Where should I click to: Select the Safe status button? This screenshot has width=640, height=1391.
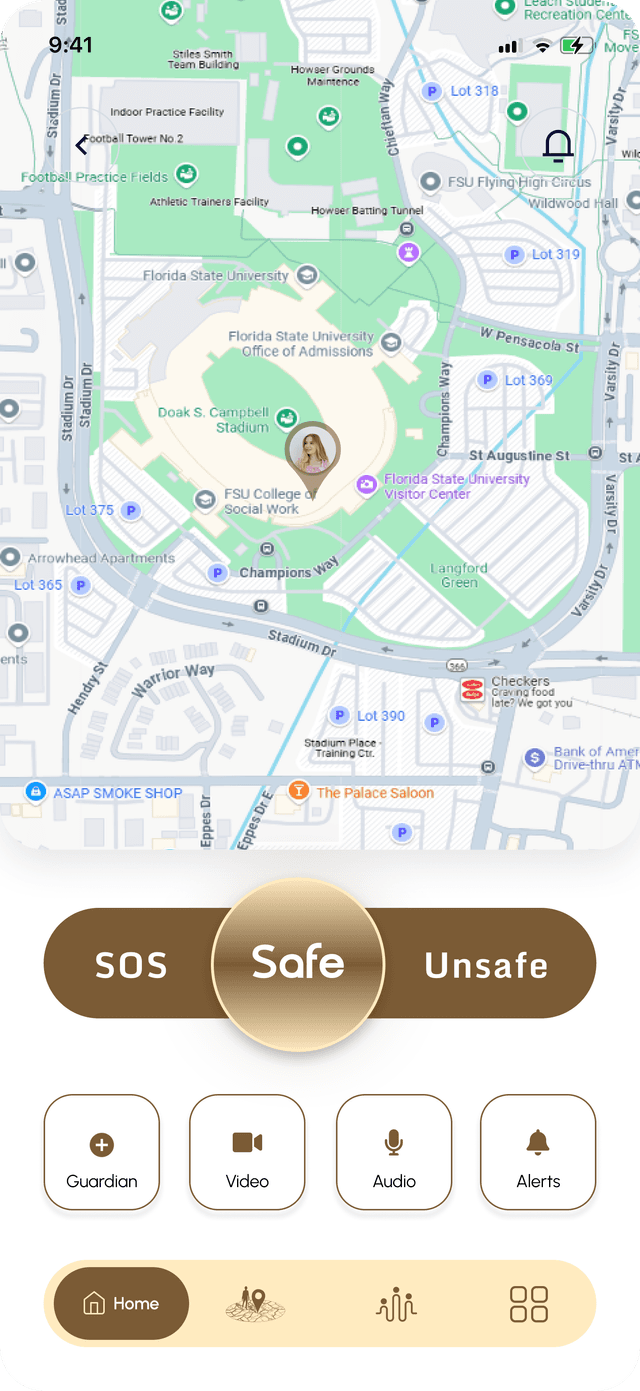tap(298, 963)
